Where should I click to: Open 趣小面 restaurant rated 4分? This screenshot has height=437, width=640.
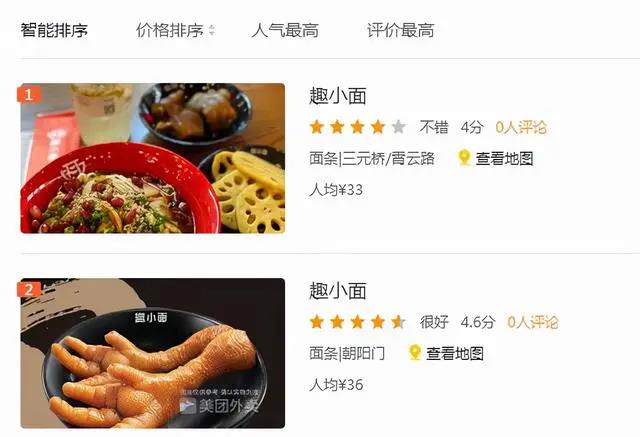pyautogui.click(x=338, y=96)
